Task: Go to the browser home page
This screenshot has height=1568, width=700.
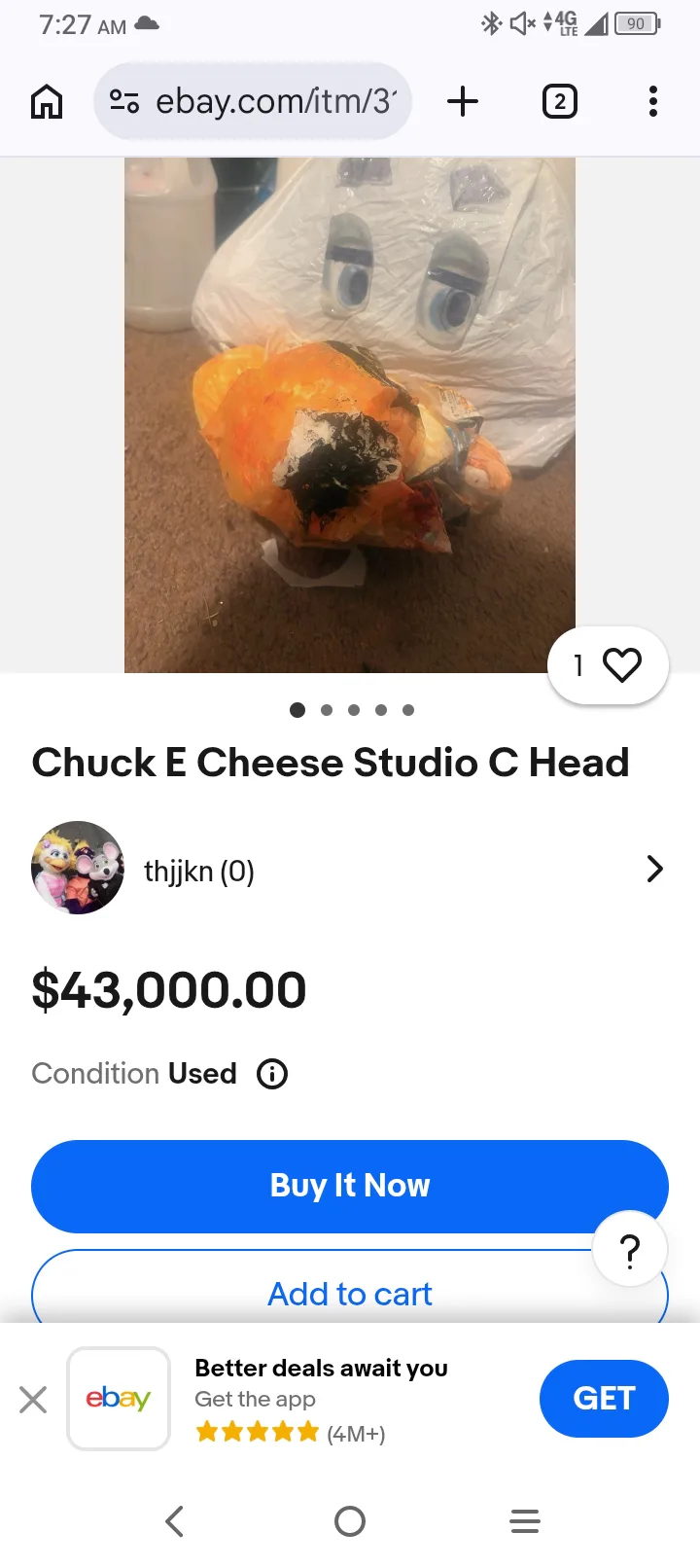Action: [x=47, y=101]
